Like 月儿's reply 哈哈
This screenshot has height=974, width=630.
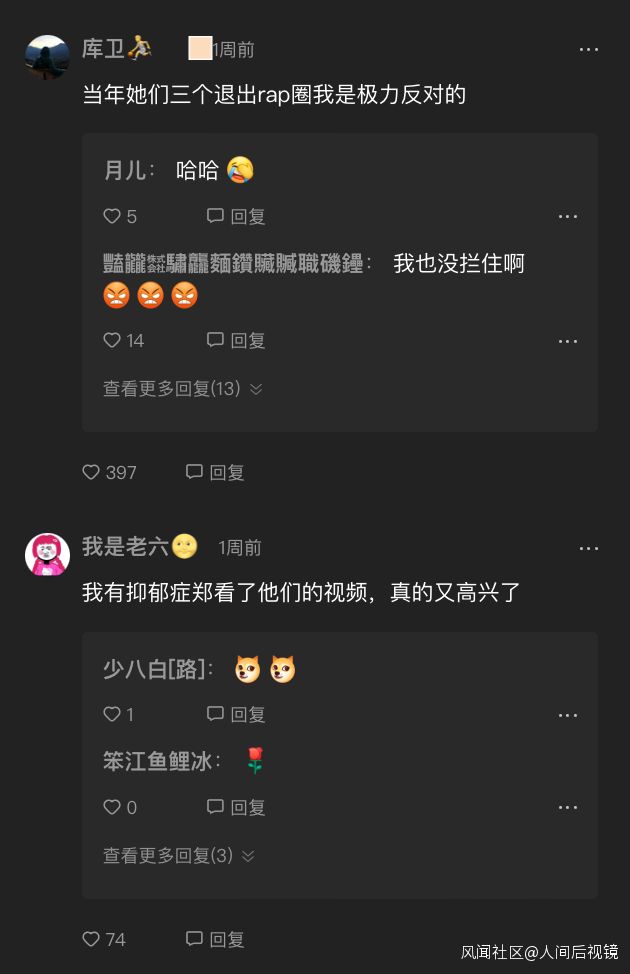[120, 217]
